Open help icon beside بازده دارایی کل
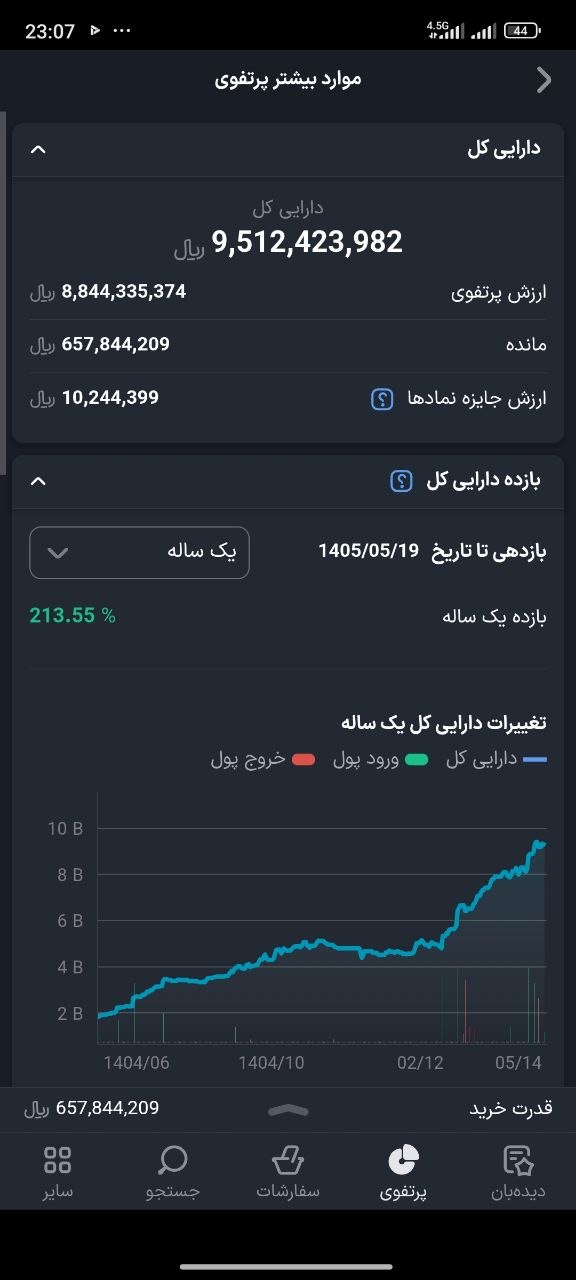The width and height of the screenshot is (576, 1280). click(x=401, y=481)
